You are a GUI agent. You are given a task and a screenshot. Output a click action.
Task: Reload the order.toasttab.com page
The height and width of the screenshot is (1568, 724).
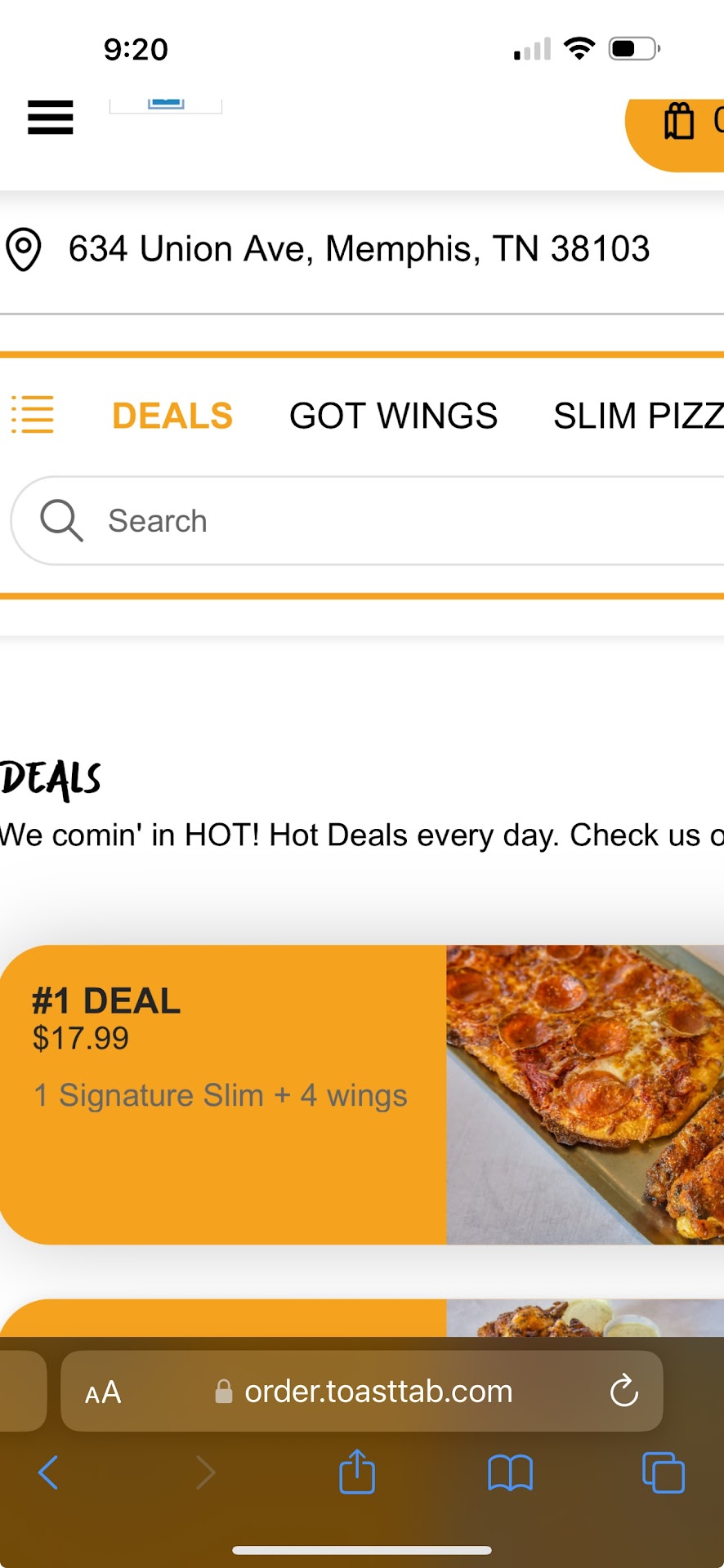[624, 1391]
